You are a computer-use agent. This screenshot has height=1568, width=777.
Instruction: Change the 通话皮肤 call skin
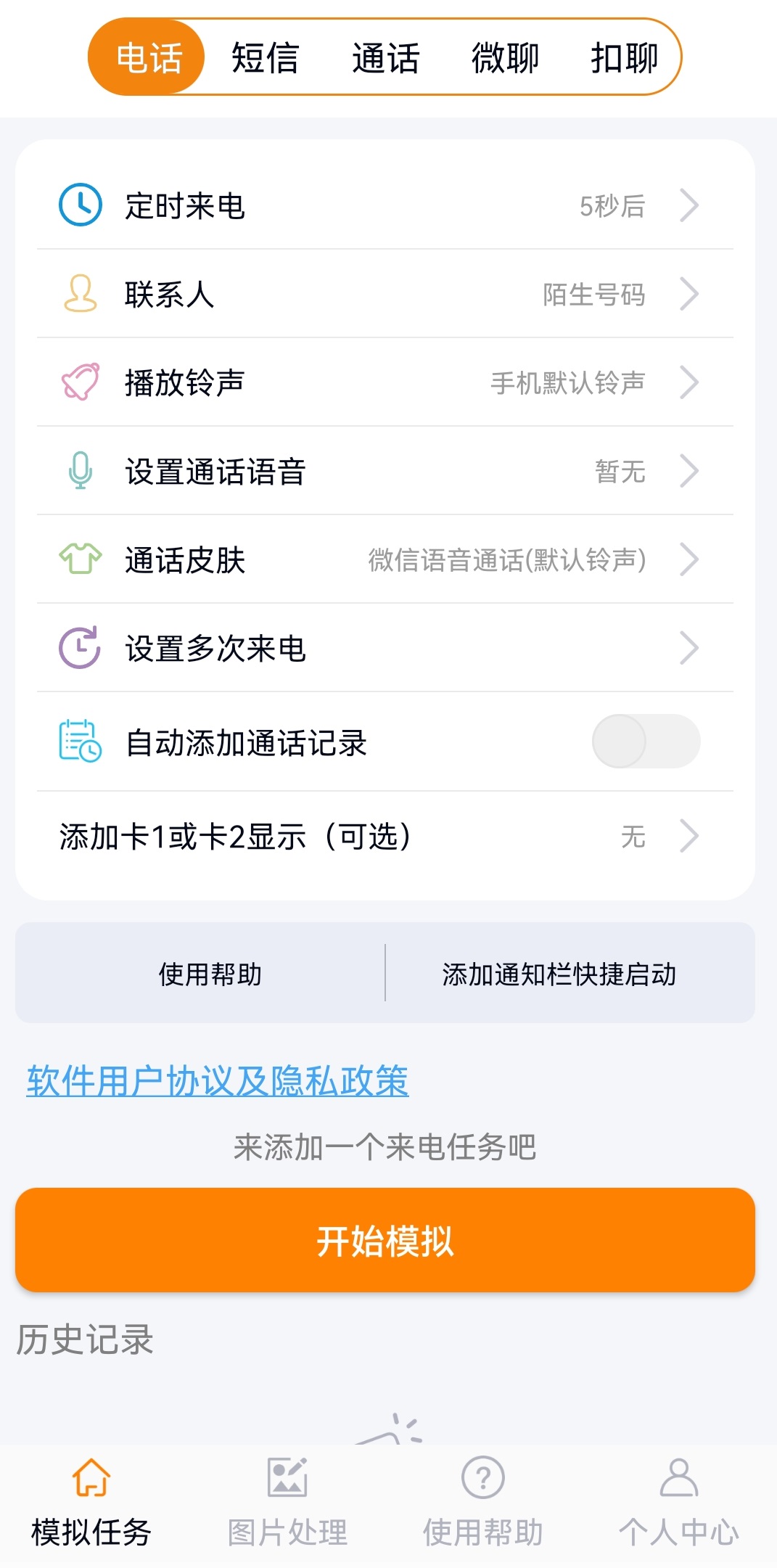385,560
